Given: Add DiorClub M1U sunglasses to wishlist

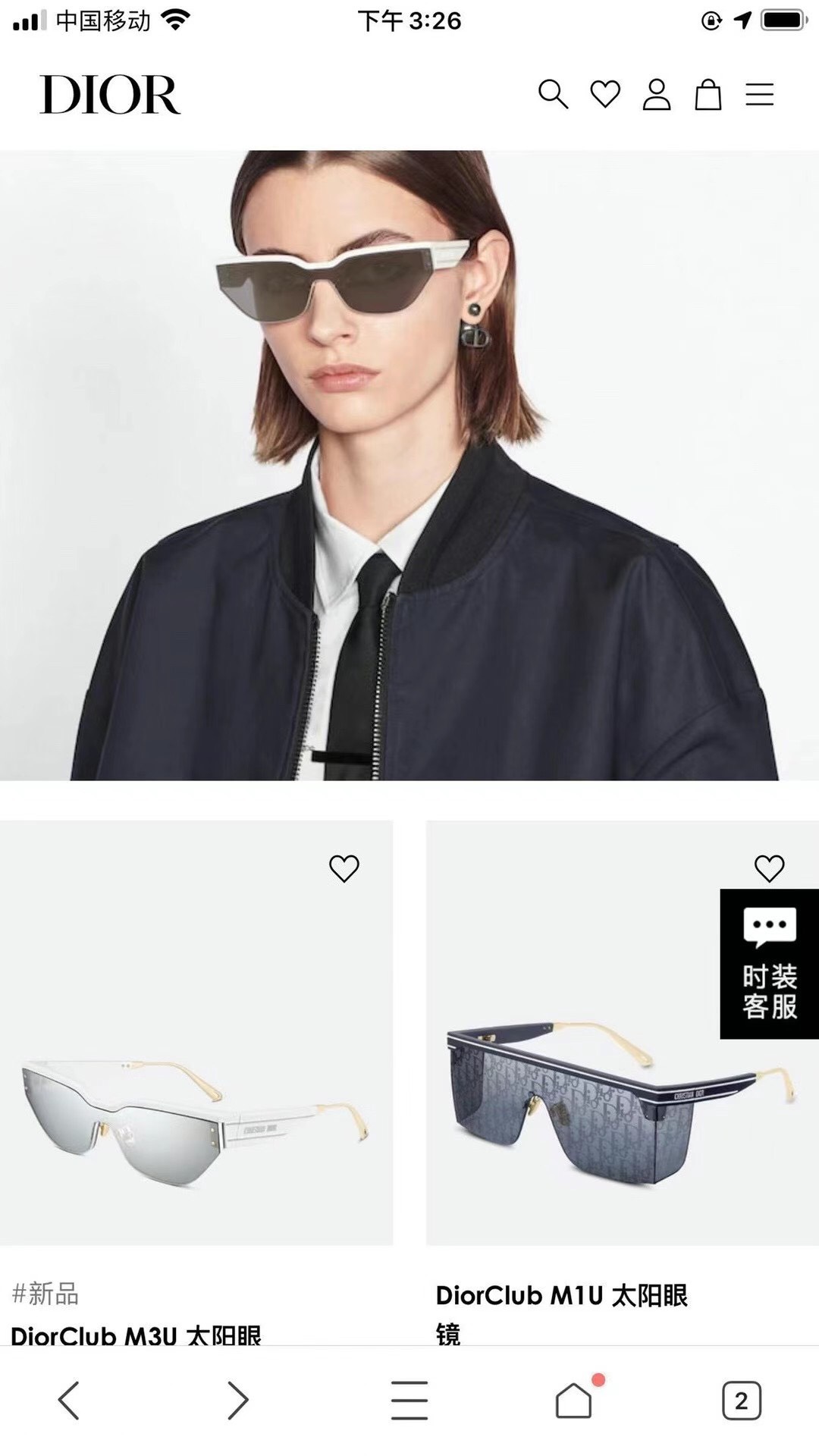Looking at the screenshot, I should pyautogui.click(x=769, y=868).
